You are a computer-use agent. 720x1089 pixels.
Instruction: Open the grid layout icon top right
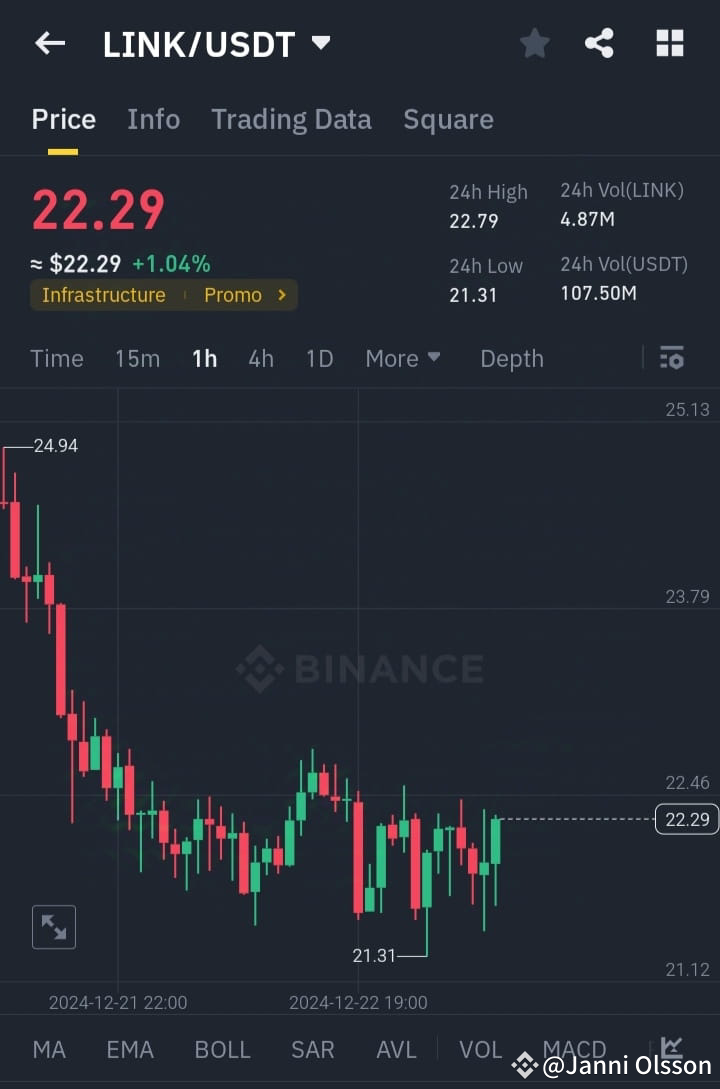(668, 42)
